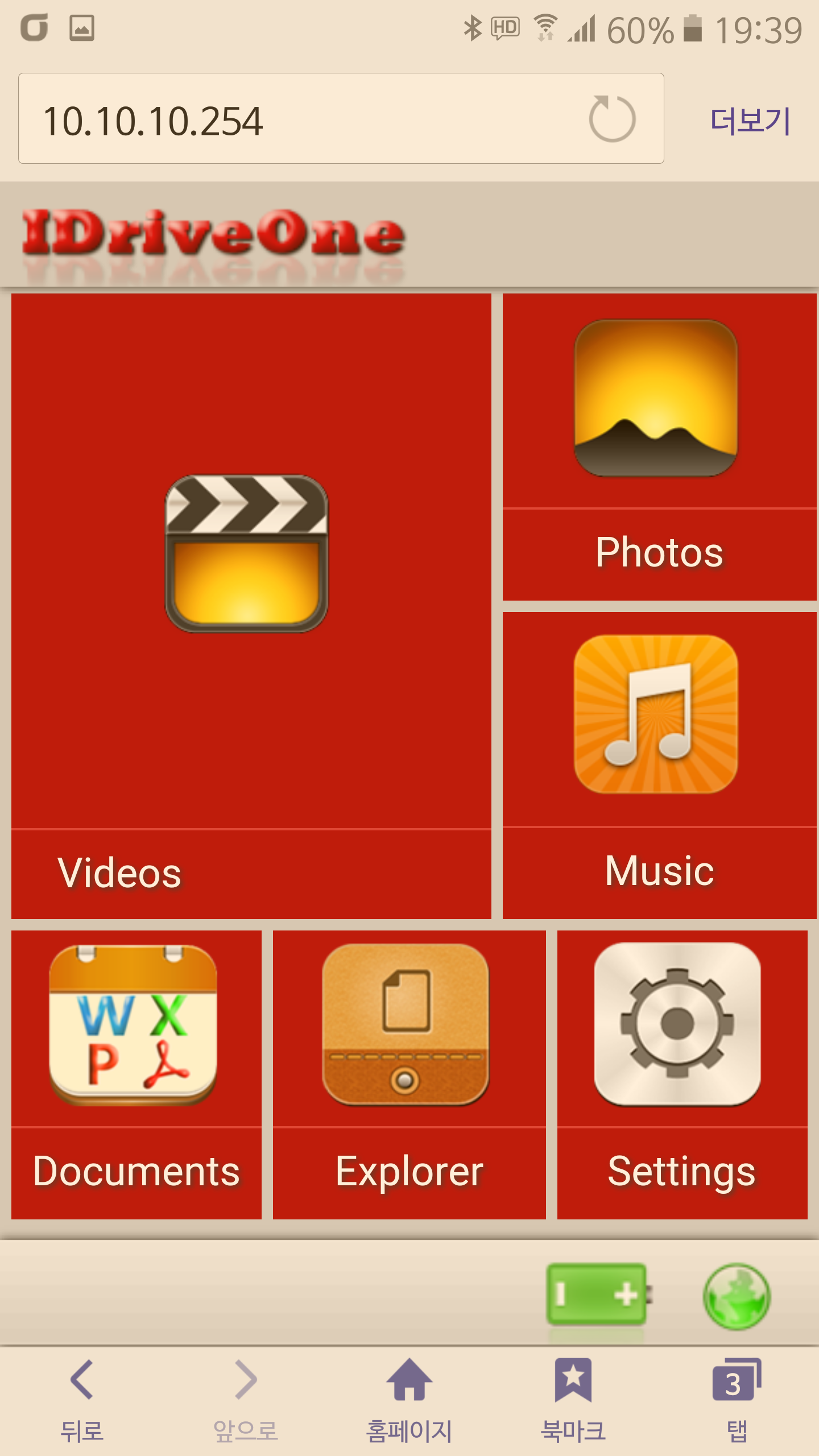Open the Explorer file browser tile
Screen dimensions: 819x1456
tap(408, 1074)
